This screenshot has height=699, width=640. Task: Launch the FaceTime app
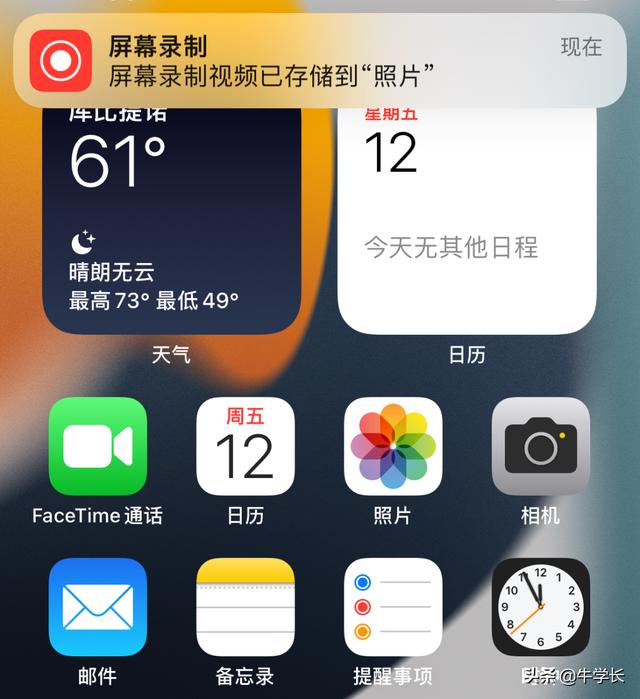(98, 446)
